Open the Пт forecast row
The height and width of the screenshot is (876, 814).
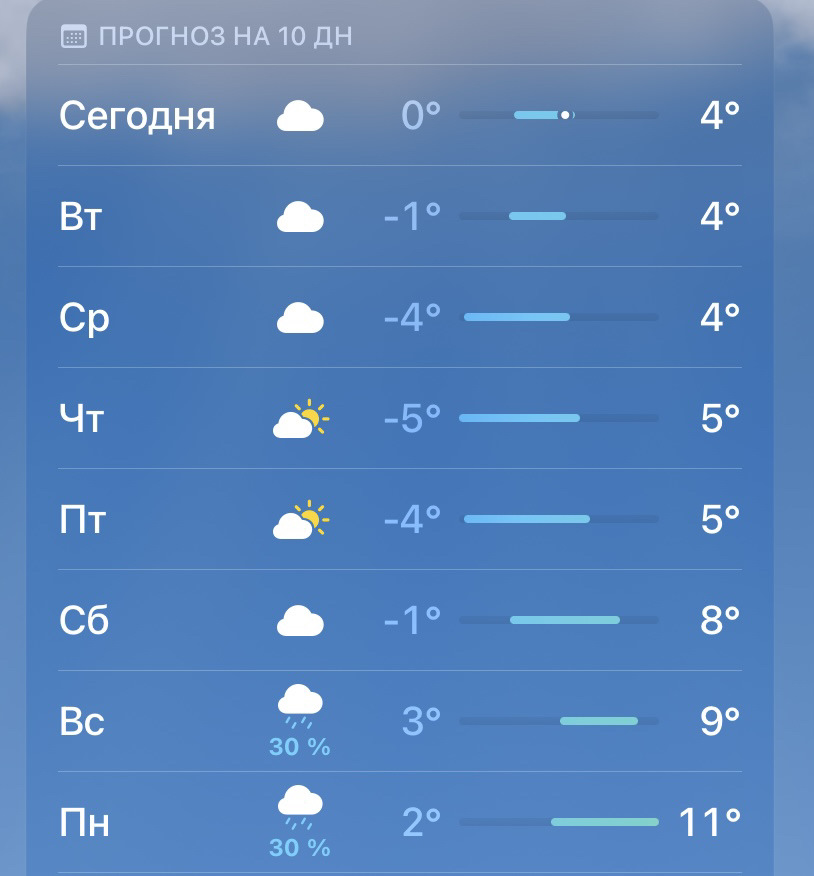pos(400,520)
